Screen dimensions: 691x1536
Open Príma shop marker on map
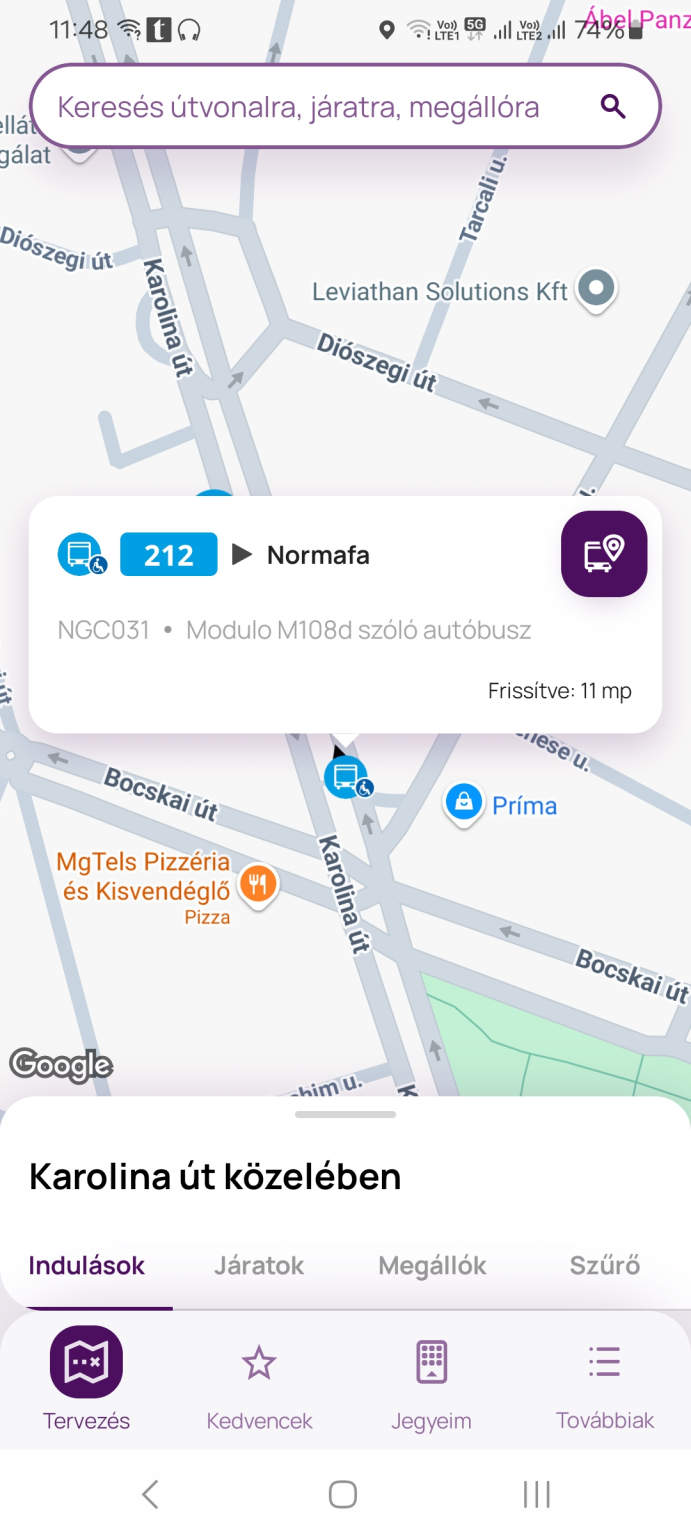click(x=463, y=802)
